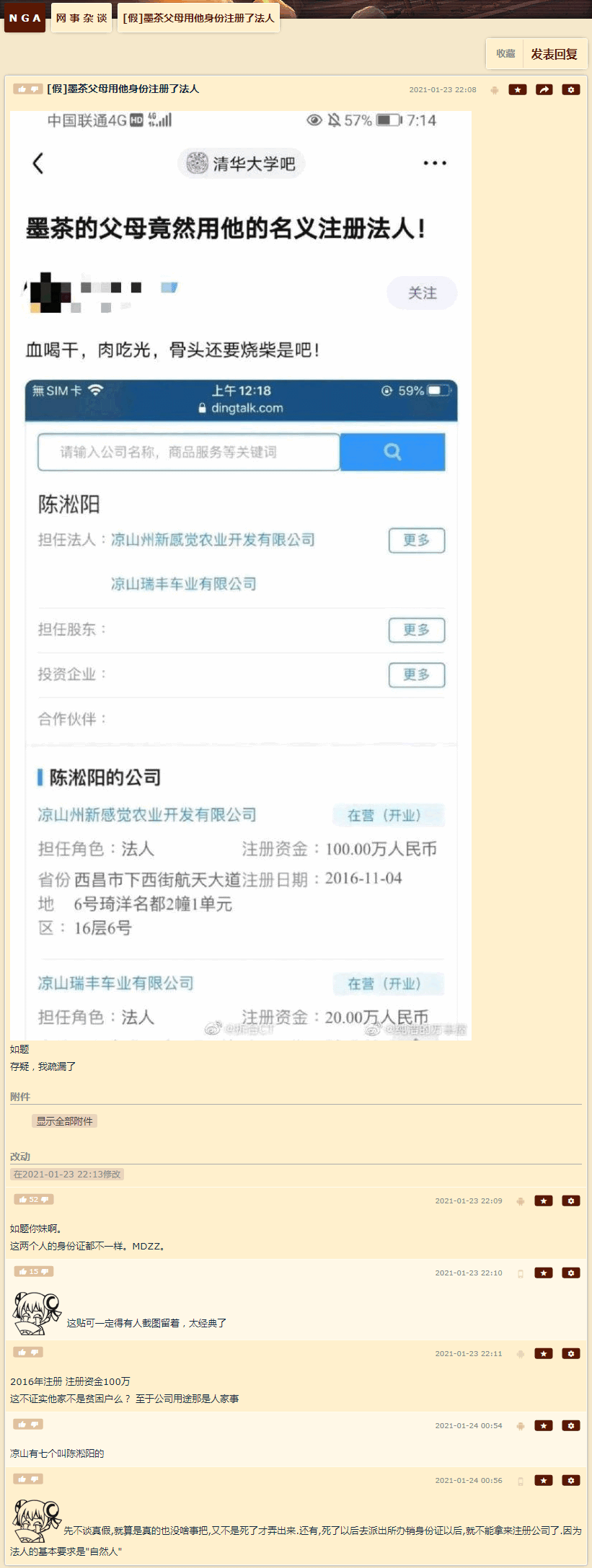This screenshot has height=1568, width=592.
Task: Tap the star icon on the 22:09 reply
Action: (x=544, y=1201)
